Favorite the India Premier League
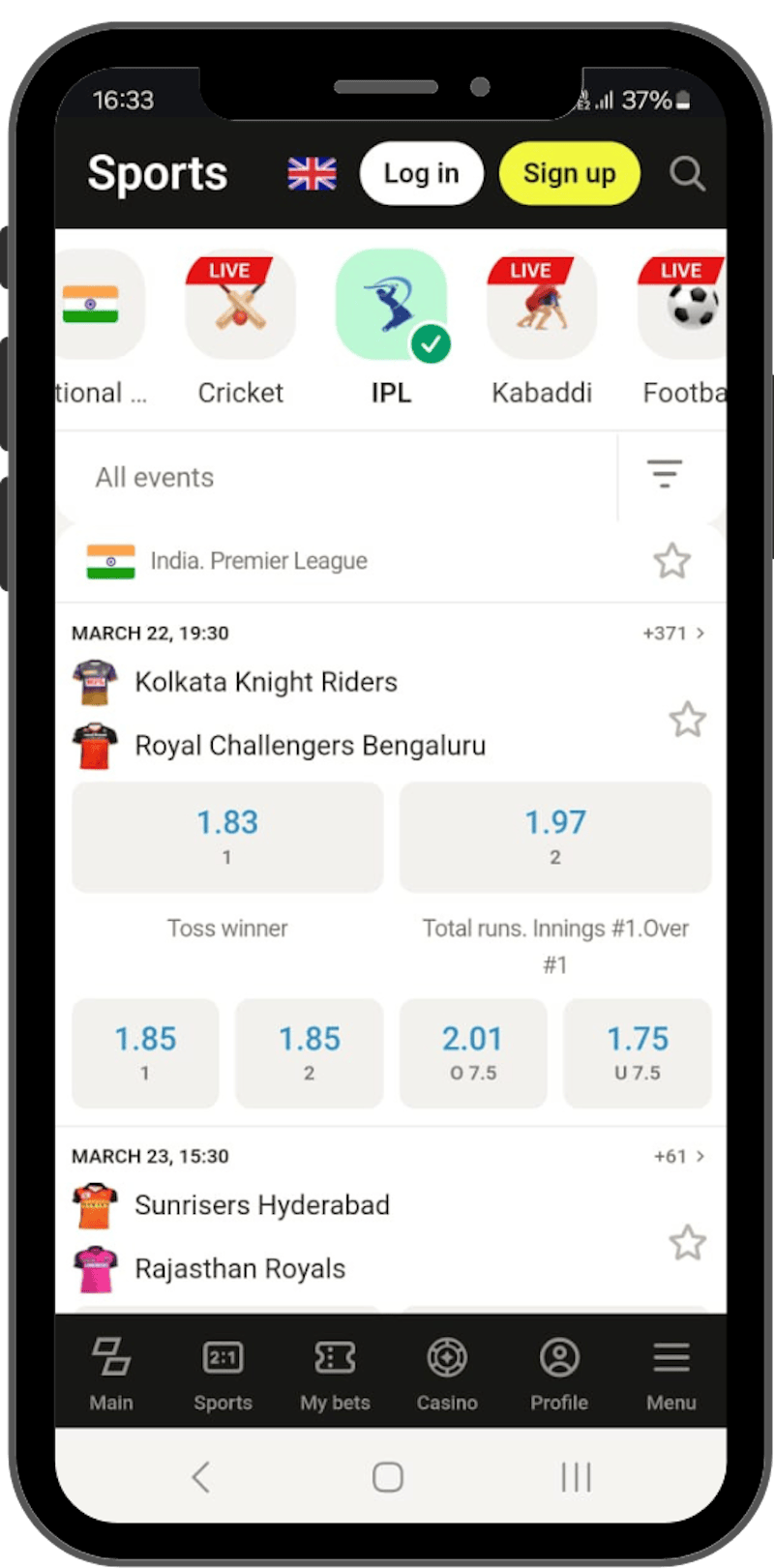 pyautogui.click(x=671, y=561)
